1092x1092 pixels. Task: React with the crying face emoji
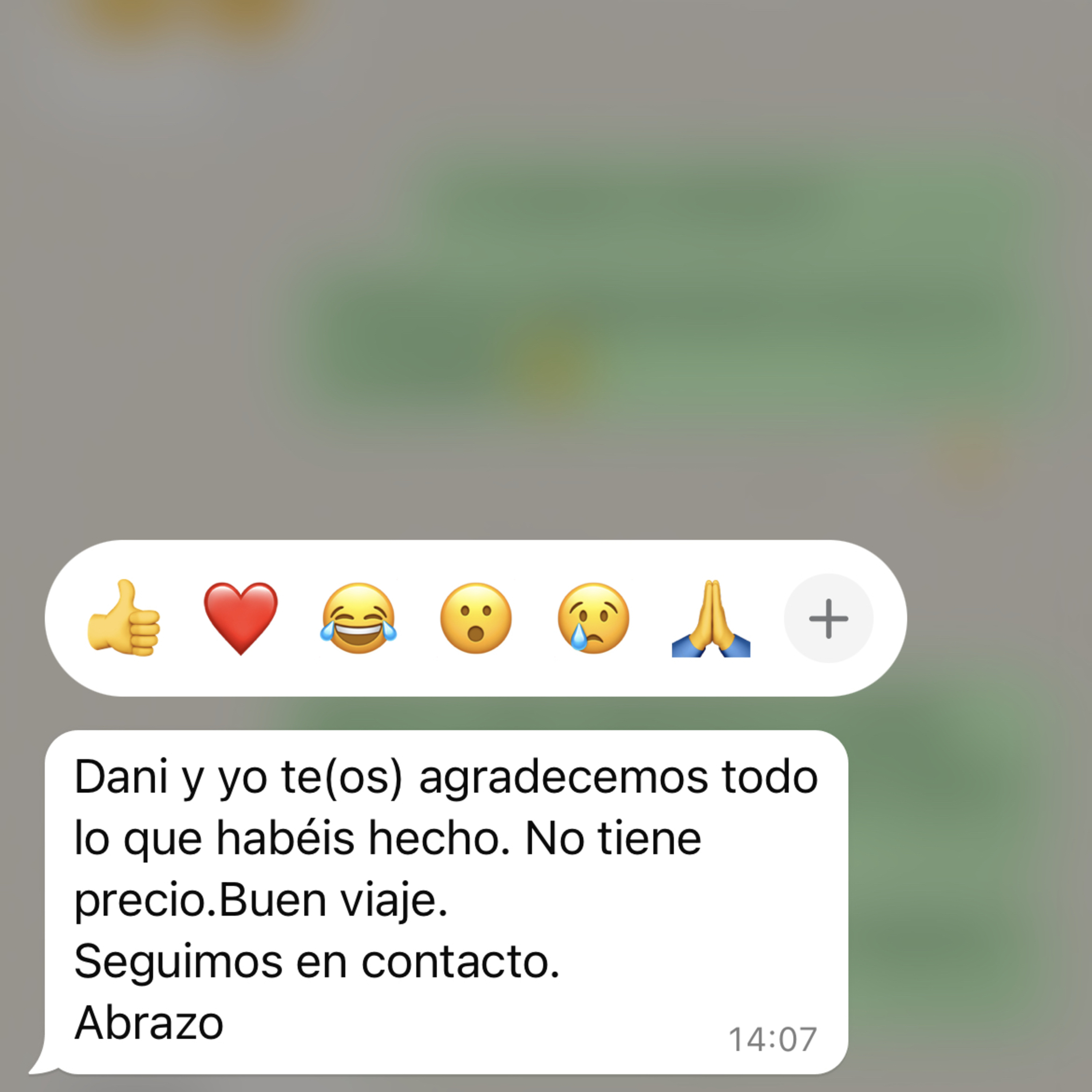pos(593,618)
